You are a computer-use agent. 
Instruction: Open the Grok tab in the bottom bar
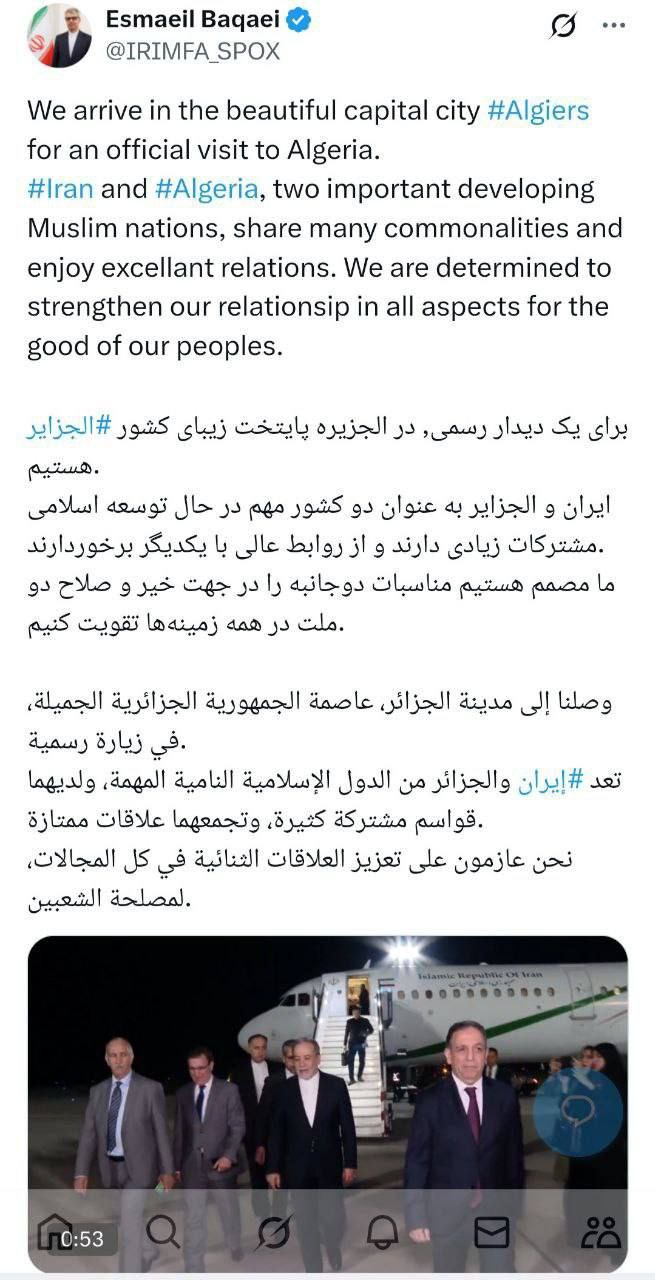[x=272, y=1232]
